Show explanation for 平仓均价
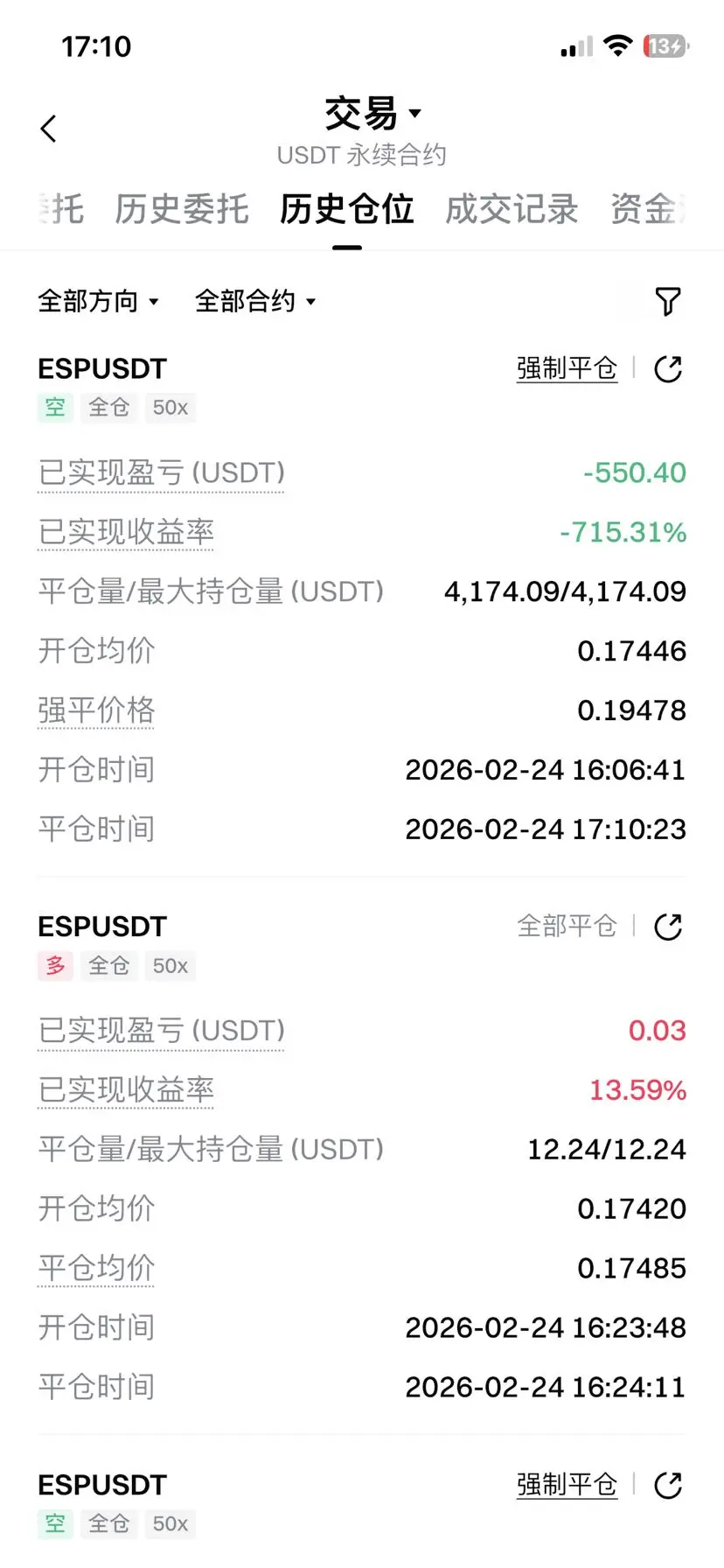This screenshot has width=724, height=1568. coord(96,1268)
